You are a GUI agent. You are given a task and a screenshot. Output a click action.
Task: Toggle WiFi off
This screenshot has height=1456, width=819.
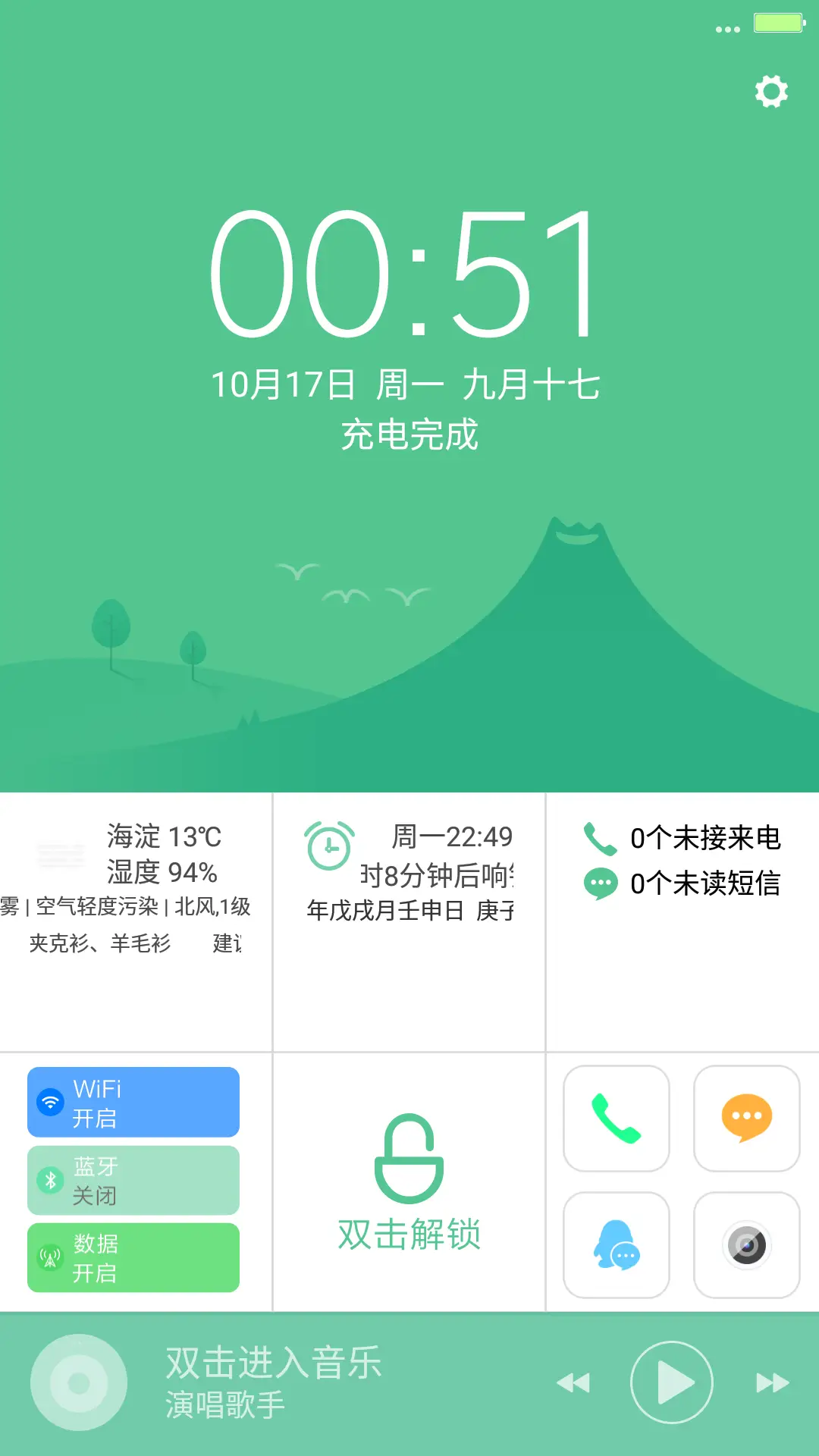point(133,1102)
